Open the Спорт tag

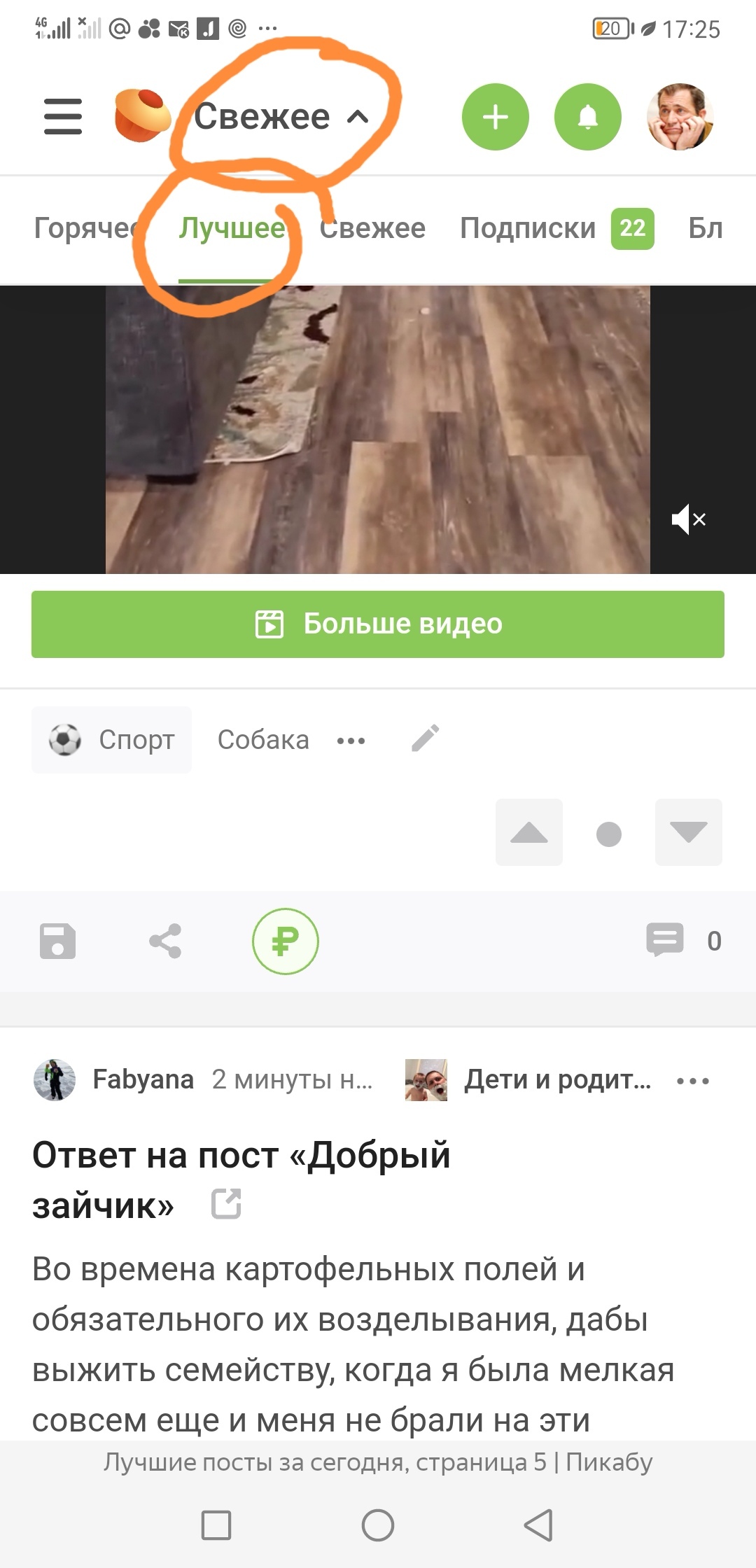tap(112, 740)
